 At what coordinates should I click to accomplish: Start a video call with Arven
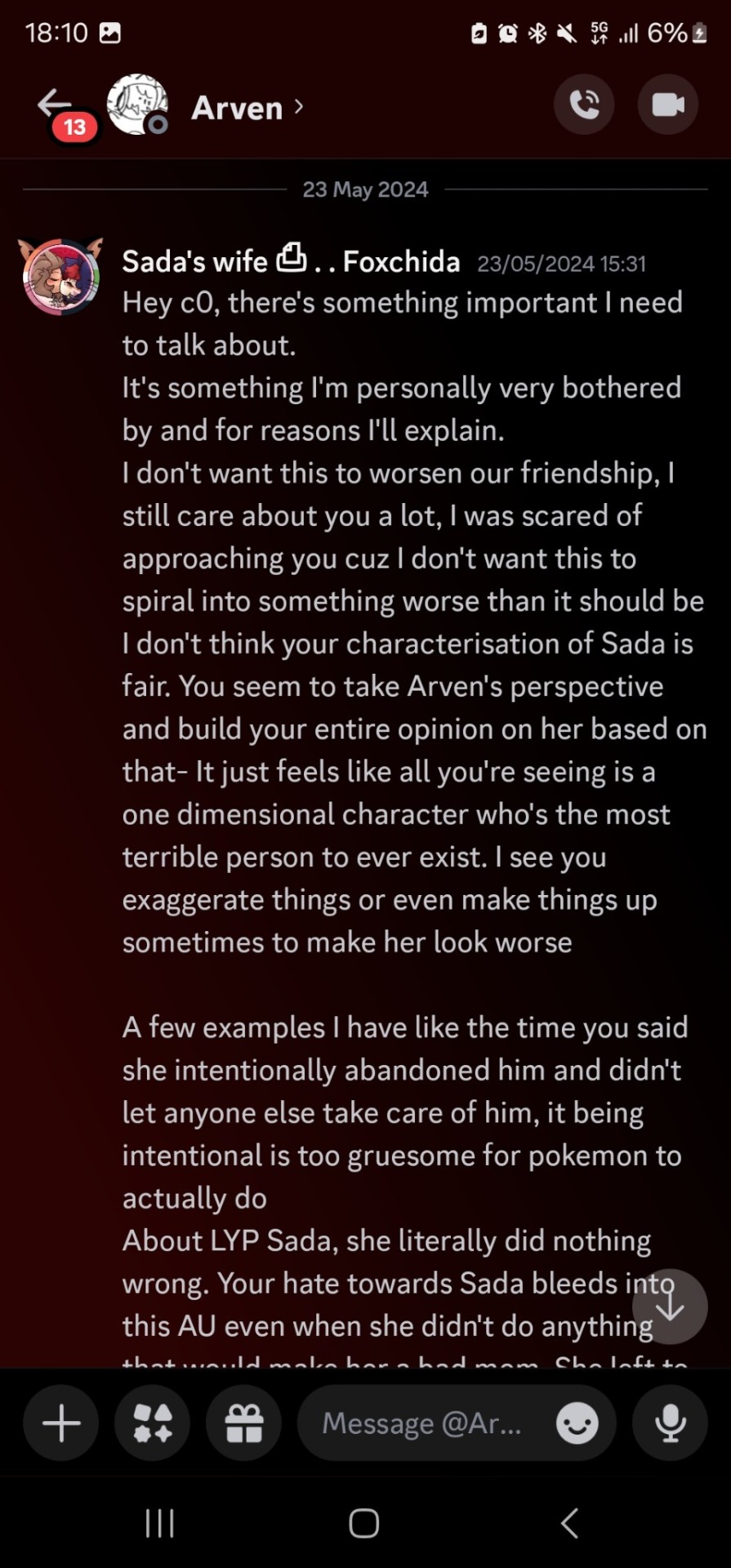(667, 105)
